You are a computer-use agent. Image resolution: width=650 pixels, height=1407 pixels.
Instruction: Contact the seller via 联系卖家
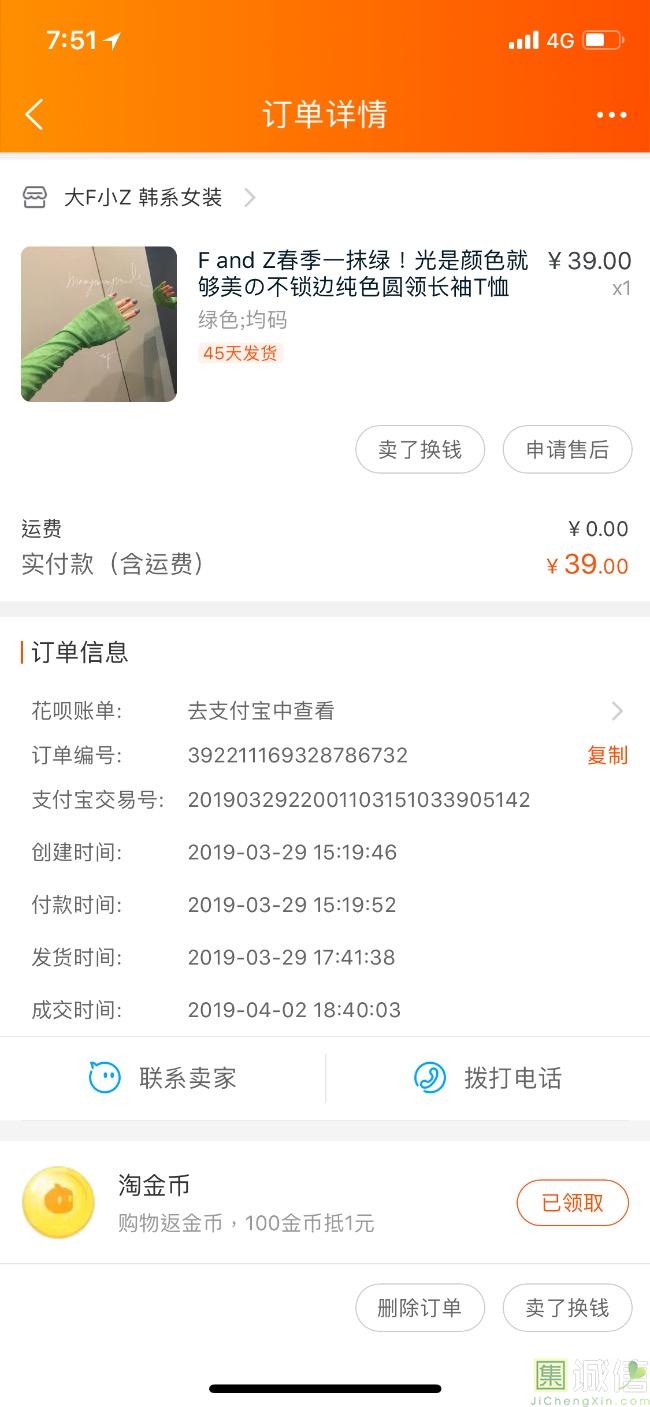click(x=163, y=1078)
